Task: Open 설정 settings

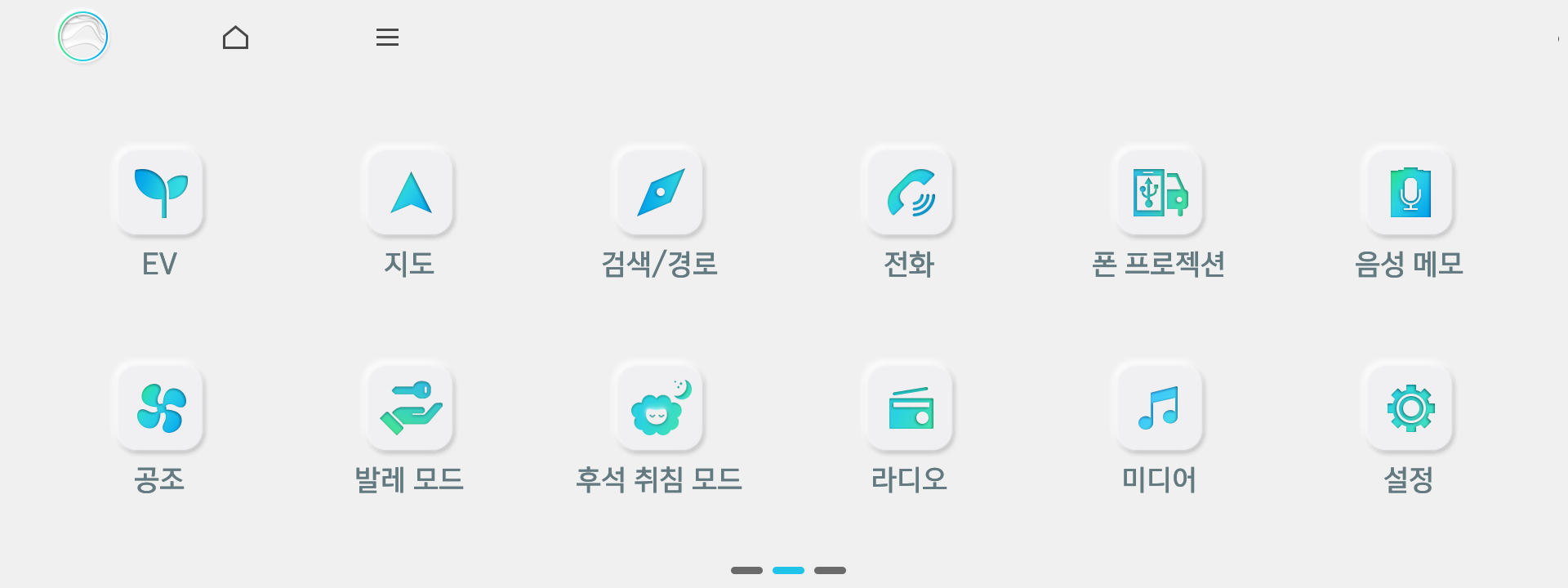Action: click(x=1410, y=408)
